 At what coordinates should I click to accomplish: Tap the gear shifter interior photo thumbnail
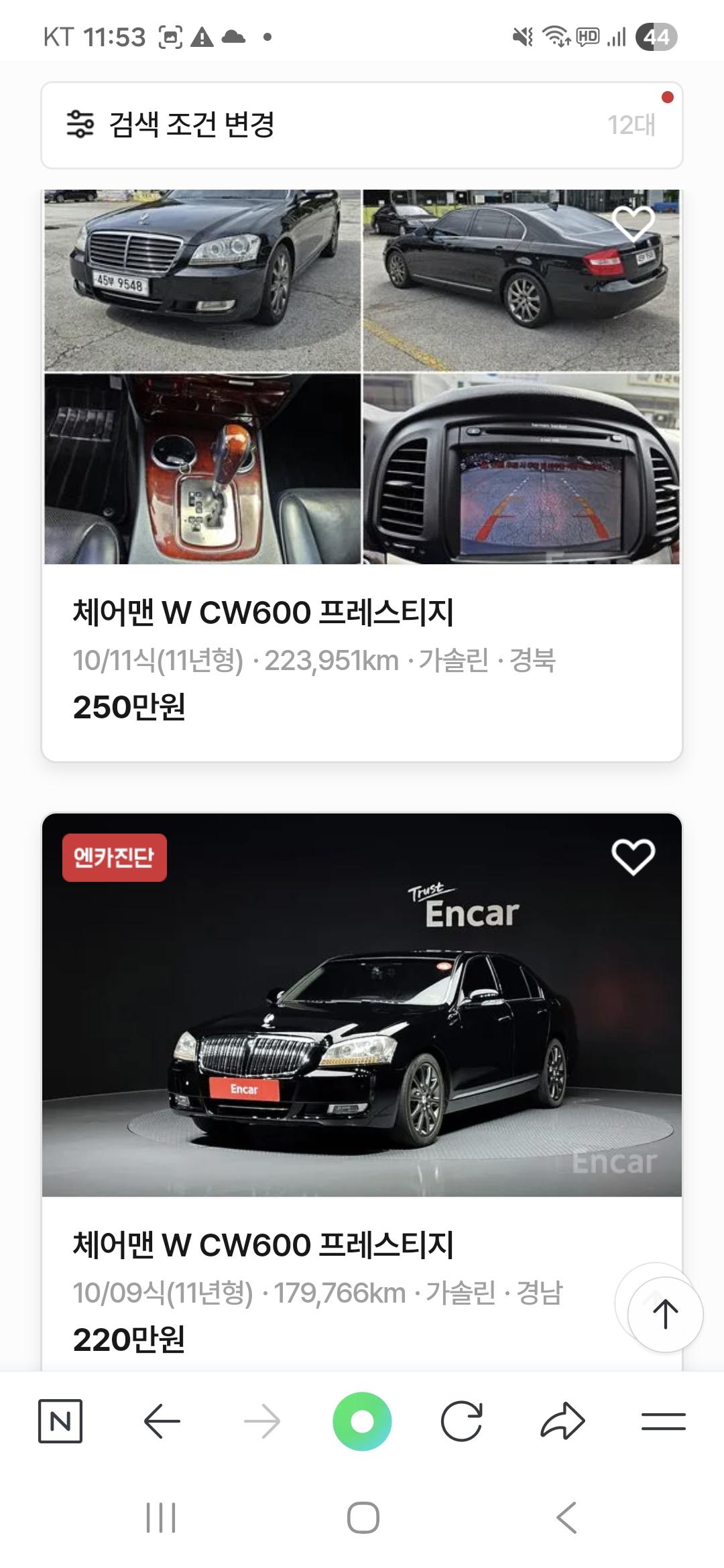pyautogui.click(x=201, y=469)
